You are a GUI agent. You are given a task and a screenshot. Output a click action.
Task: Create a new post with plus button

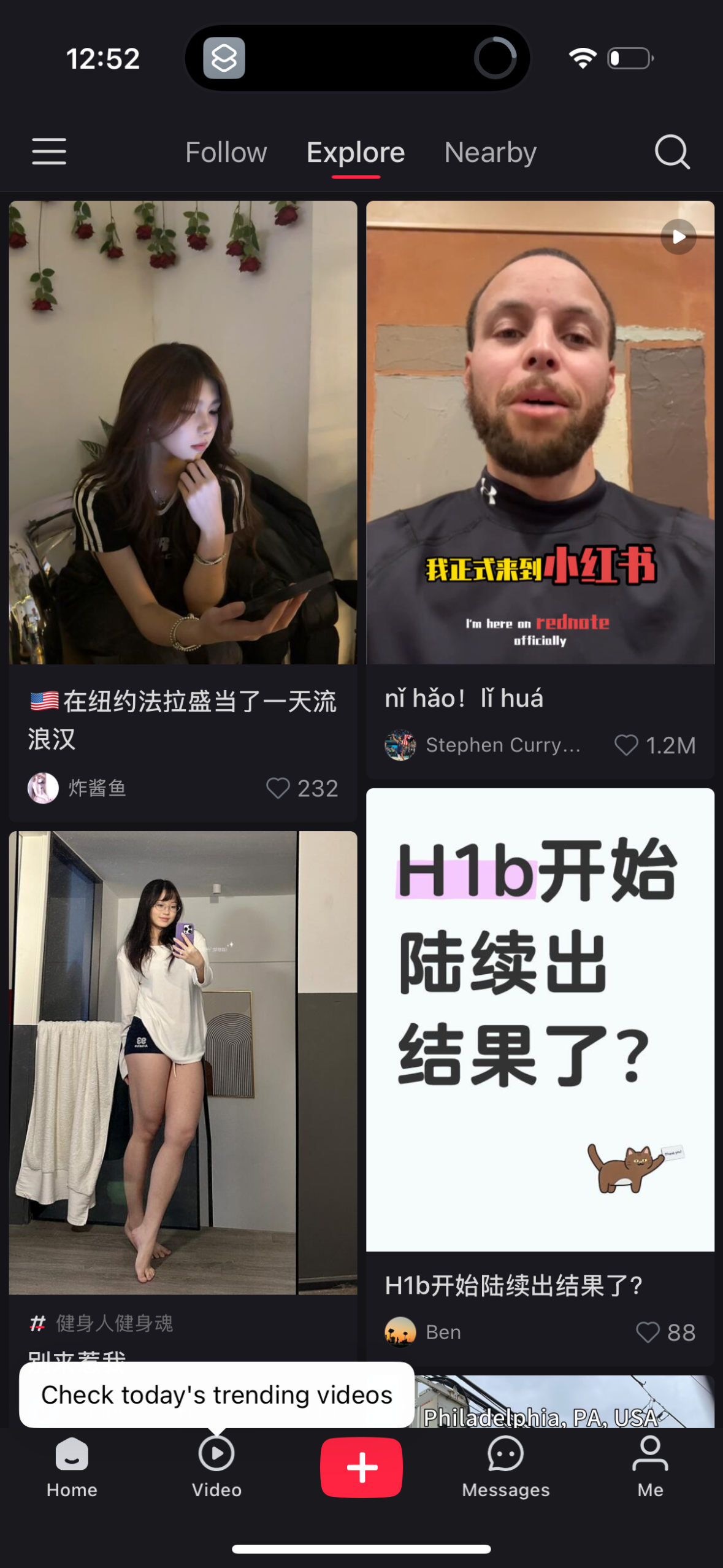point(361,1467)
